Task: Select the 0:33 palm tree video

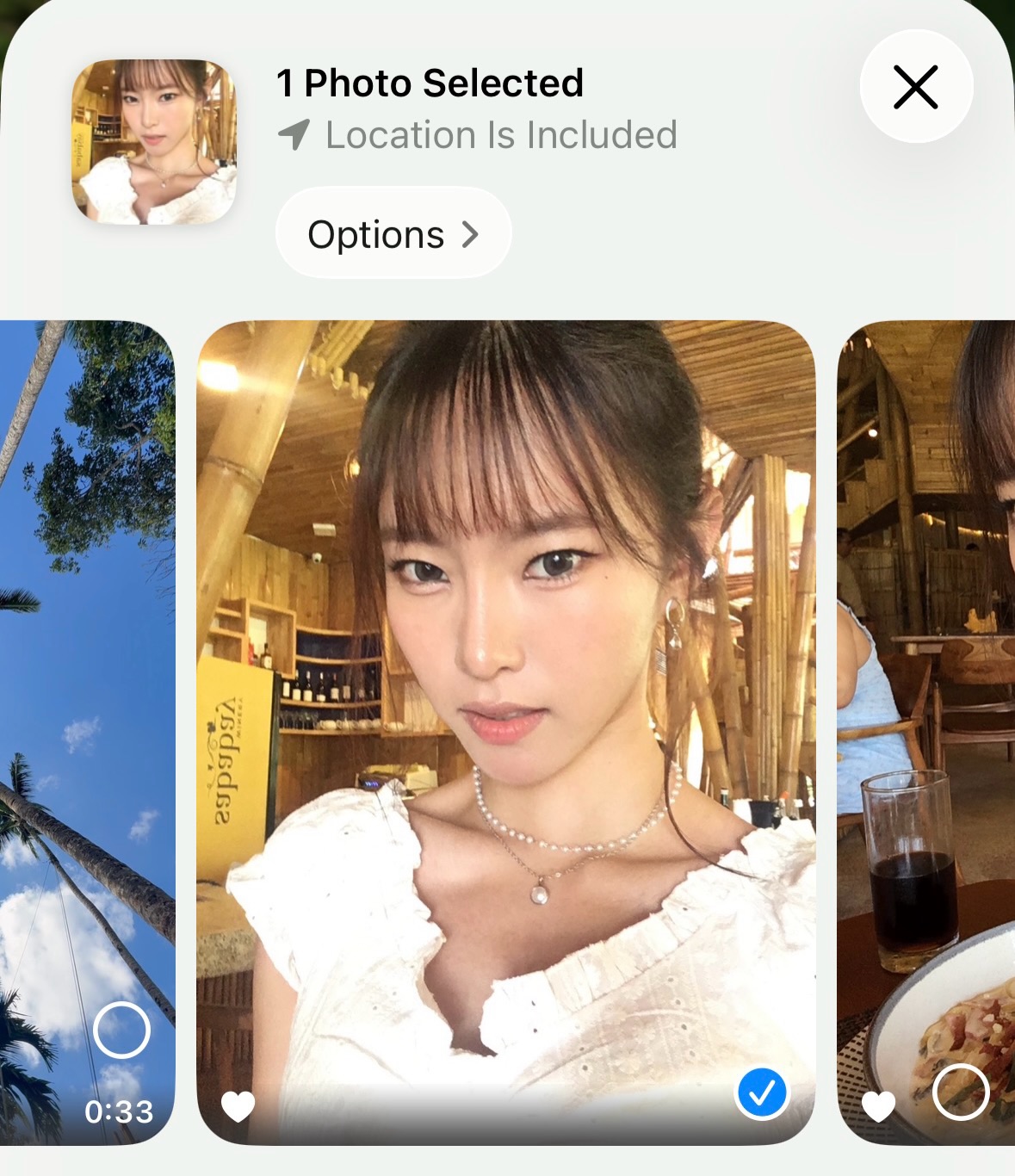Action: 121,1030
